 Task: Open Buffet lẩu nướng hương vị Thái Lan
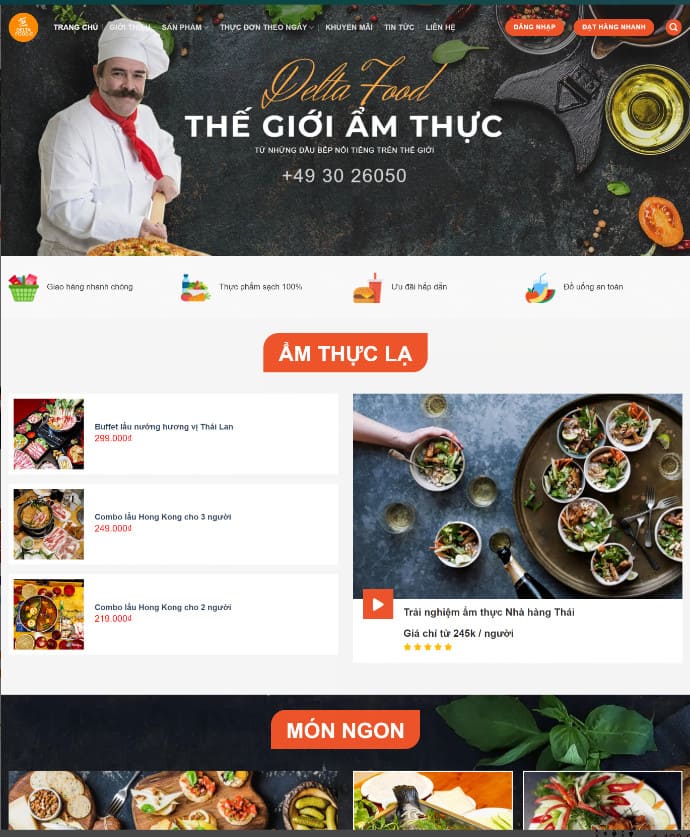pyautogui.click(x=163, y=426)
